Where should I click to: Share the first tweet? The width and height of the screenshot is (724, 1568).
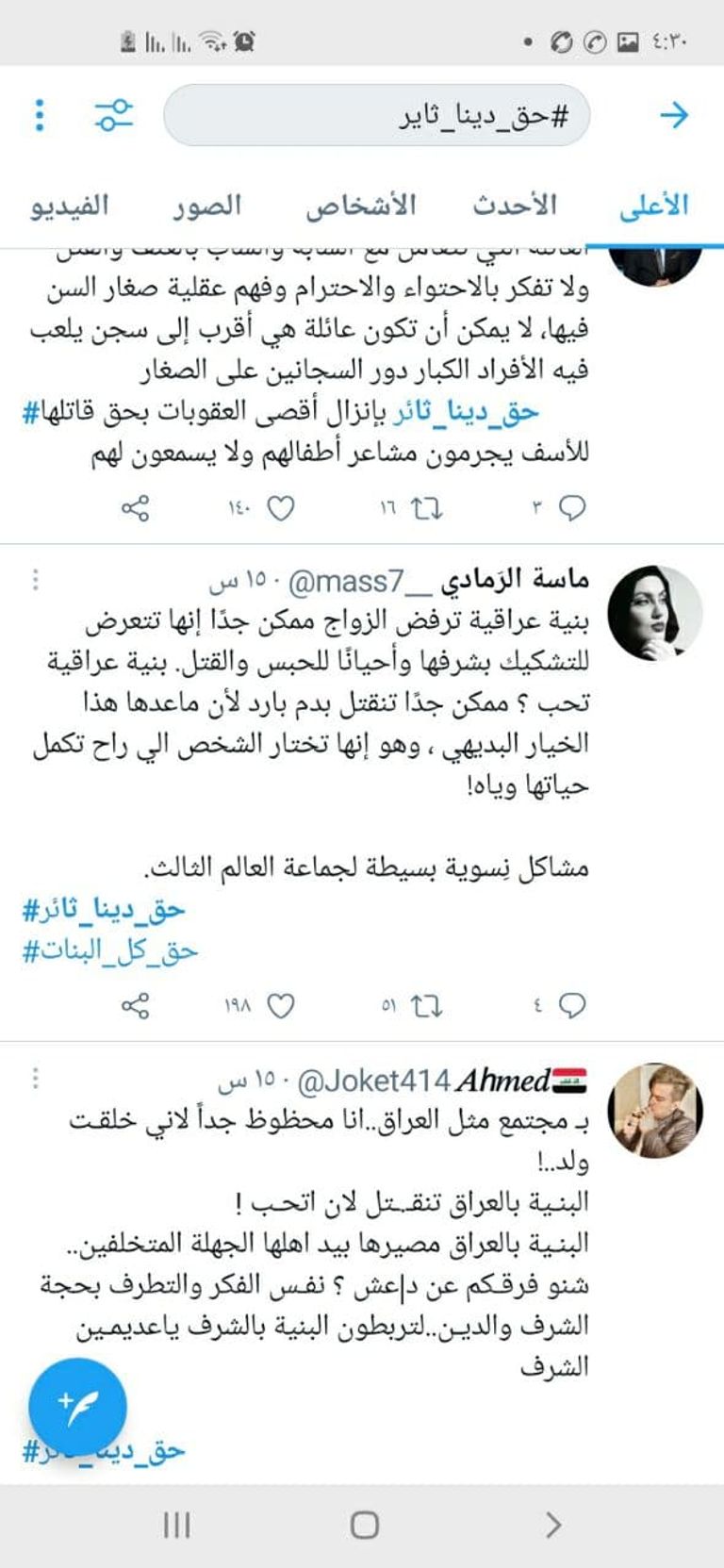[138, 508]
